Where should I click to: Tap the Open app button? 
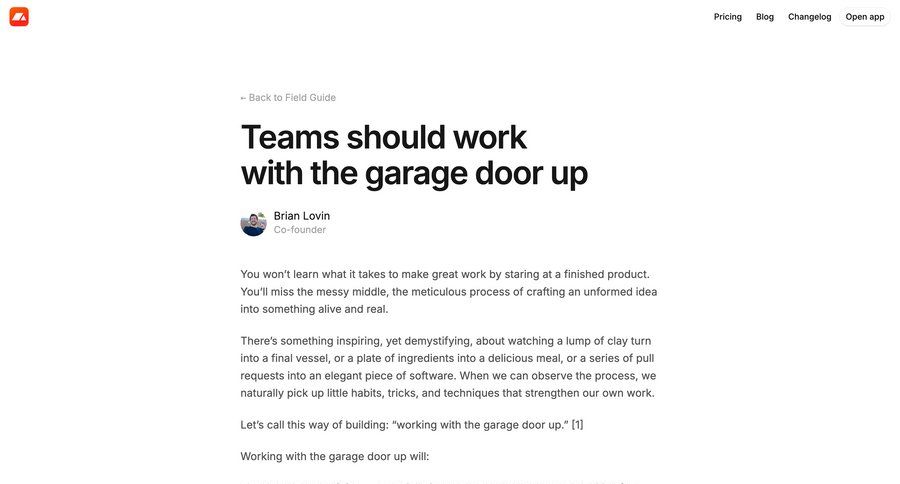tap(864, 17)
